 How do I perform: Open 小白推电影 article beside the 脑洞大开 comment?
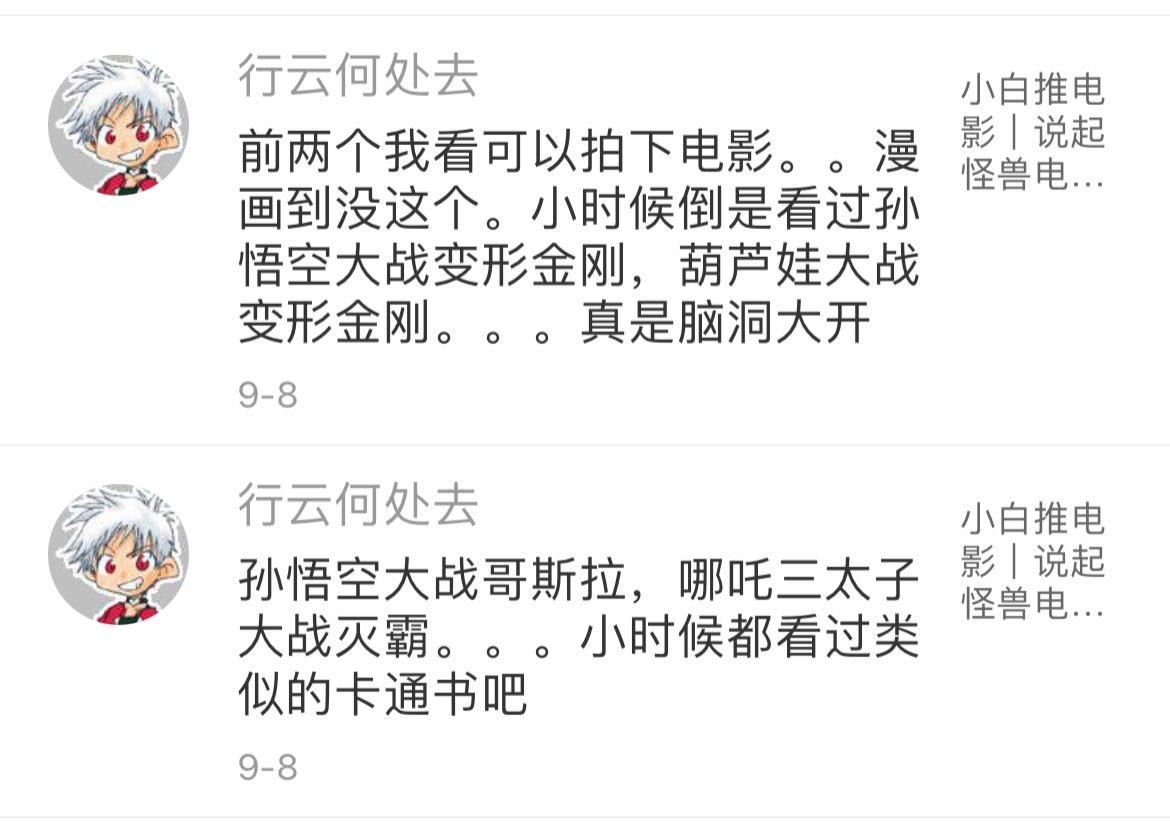coord(1033,133)
